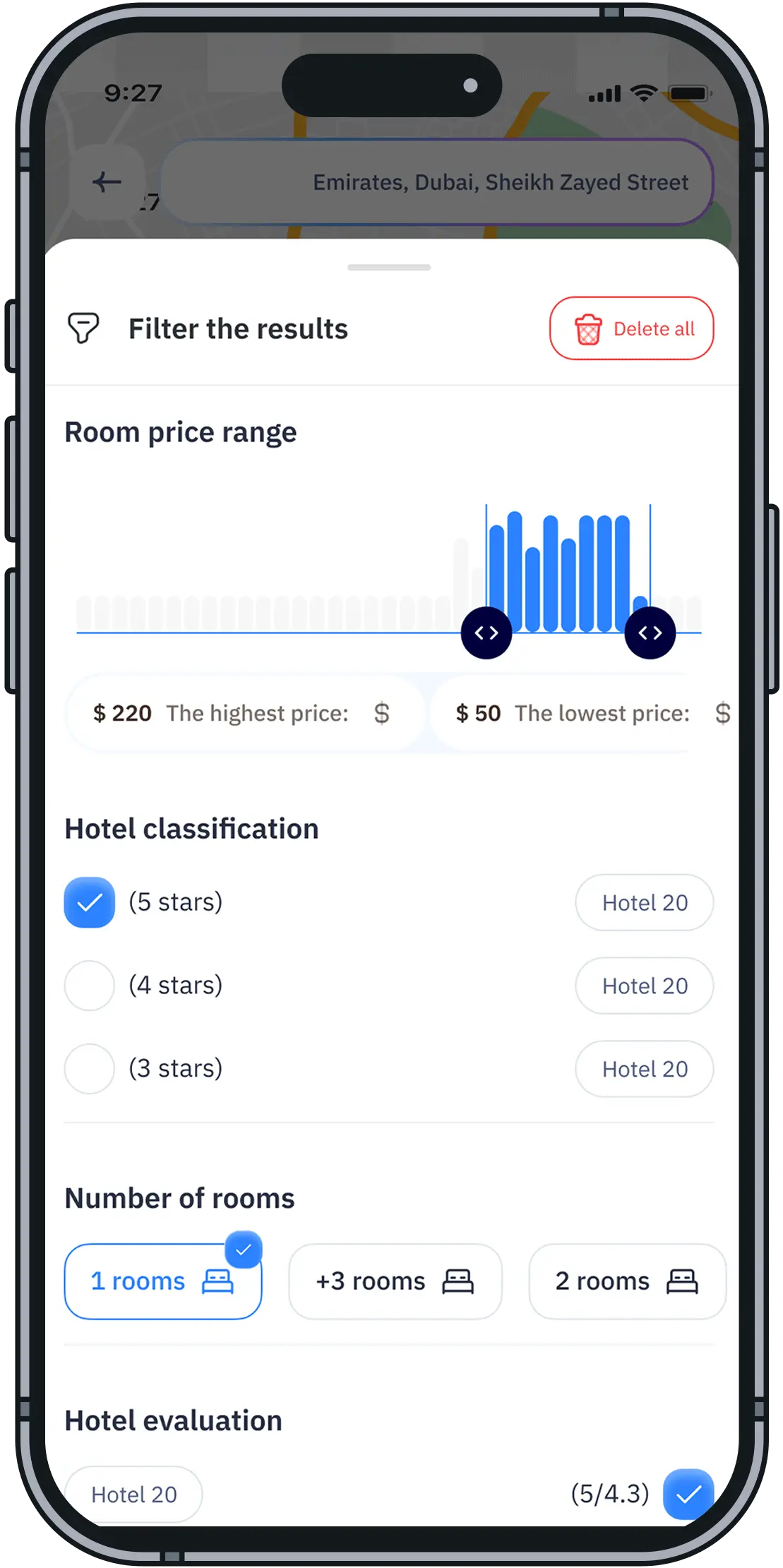Choose the 2 rooms option
This screenshot has height=1568, width=783.
627,1281
